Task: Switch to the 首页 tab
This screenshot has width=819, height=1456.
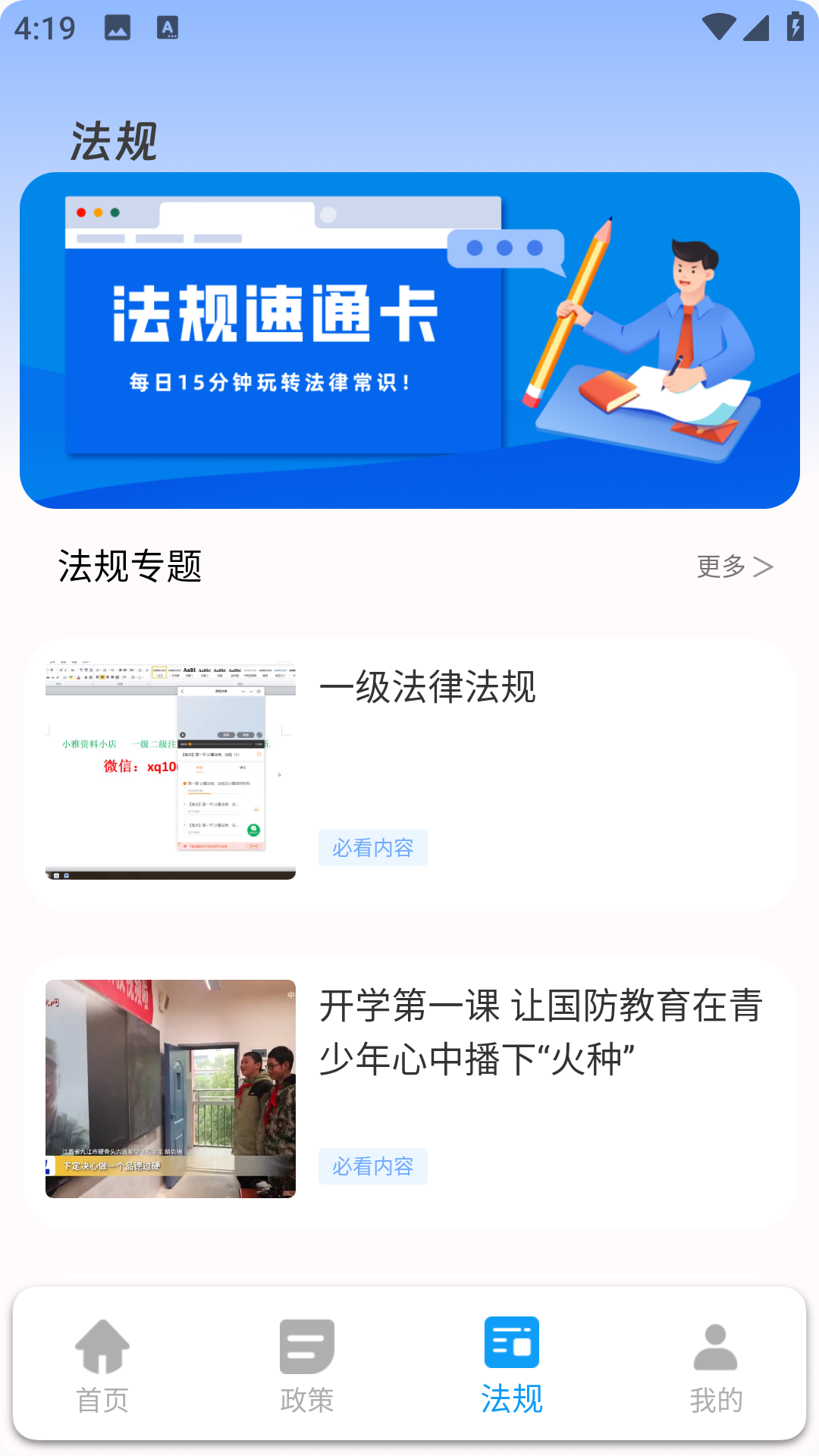Action: pos(102,1365)
